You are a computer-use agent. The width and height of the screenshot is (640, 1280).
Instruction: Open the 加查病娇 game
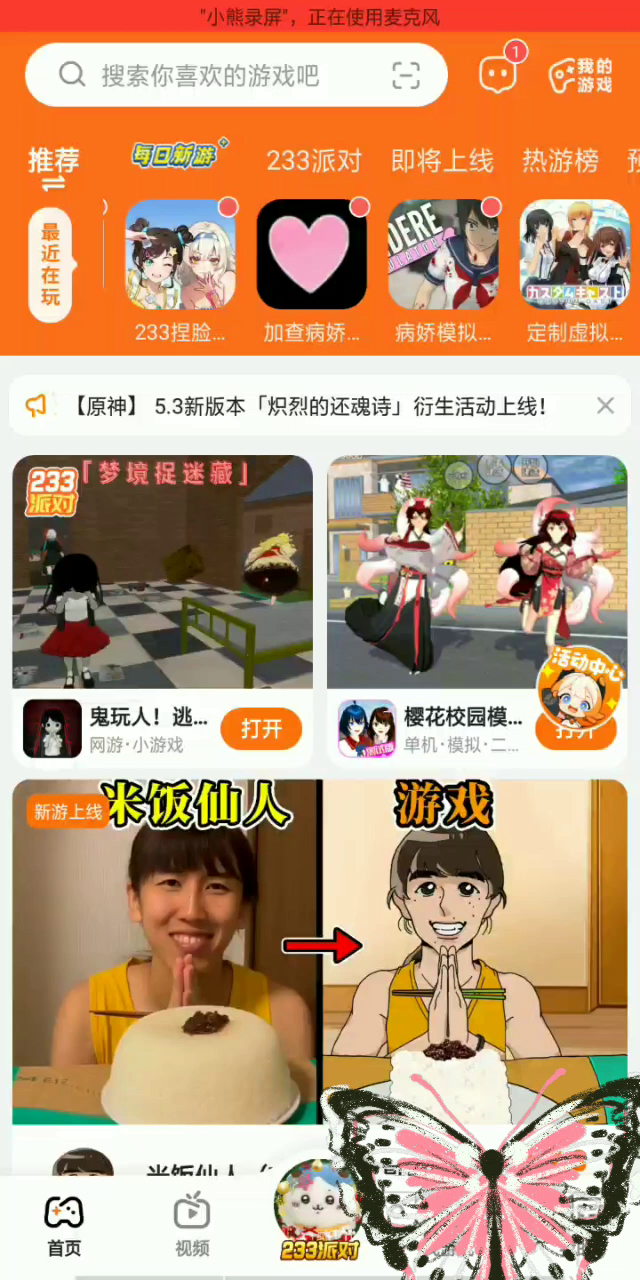(x=311, y=255)
